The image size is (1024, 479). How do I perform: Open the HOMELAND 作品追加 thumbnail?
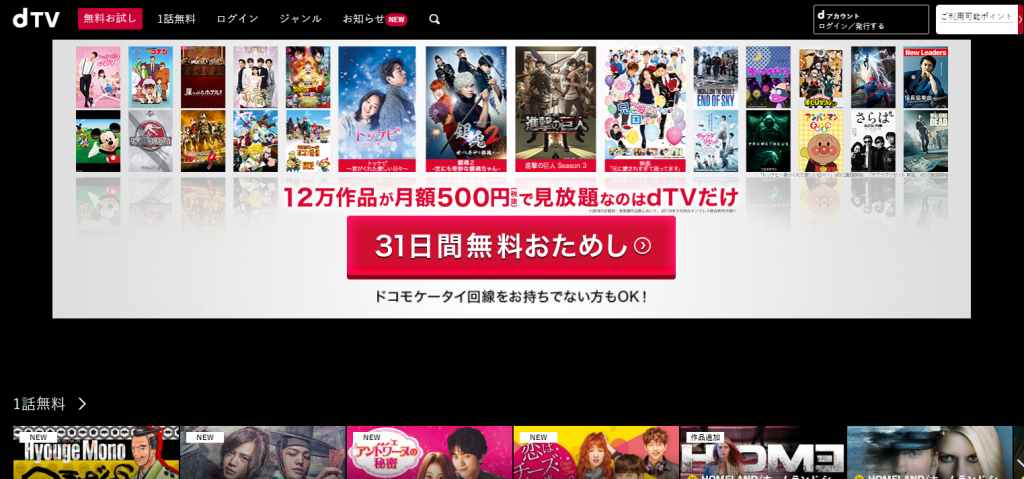[762, 453]
